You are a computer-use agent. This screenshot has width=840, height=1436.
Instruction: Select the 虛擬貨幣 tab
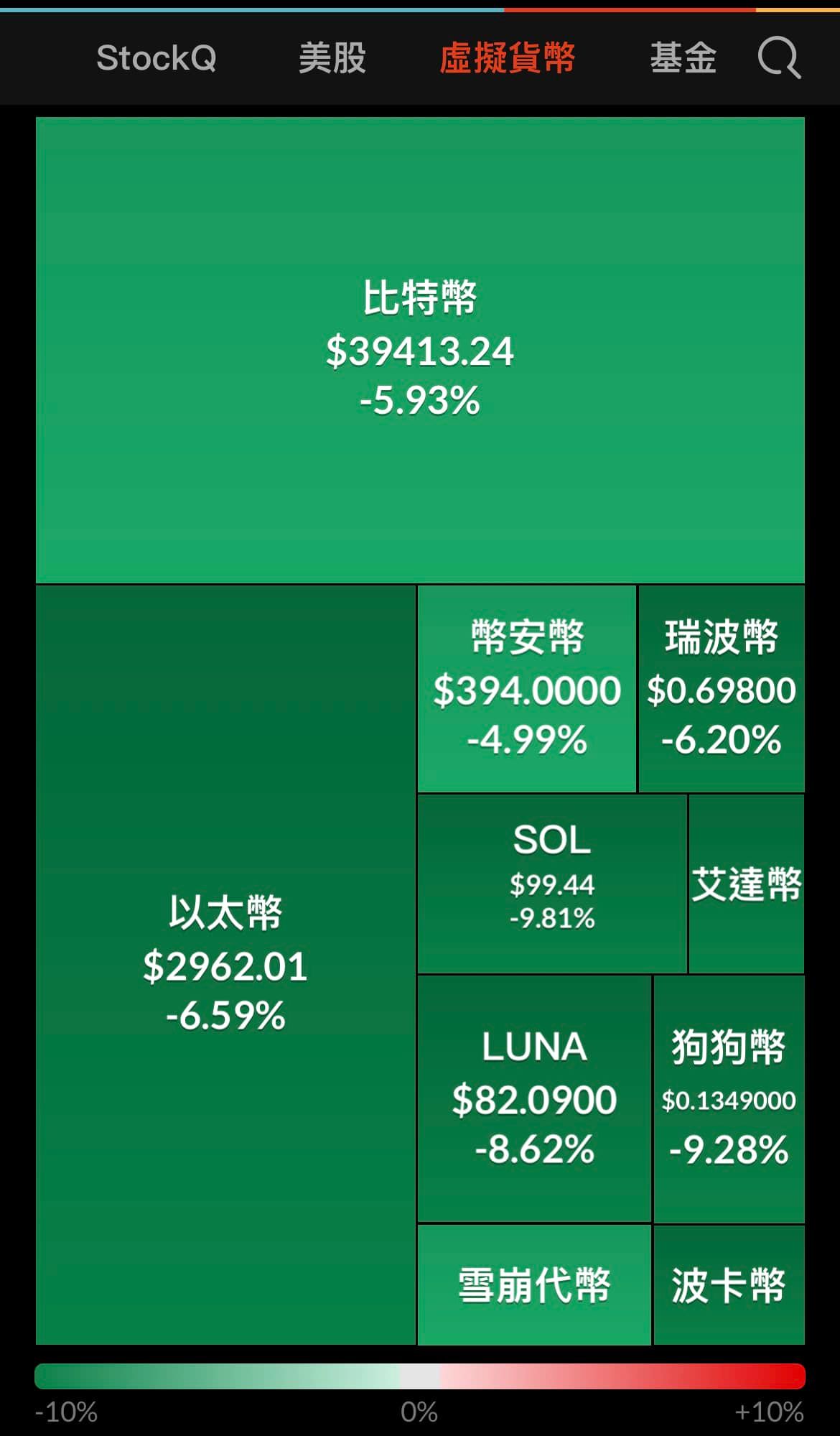[507, 57]
